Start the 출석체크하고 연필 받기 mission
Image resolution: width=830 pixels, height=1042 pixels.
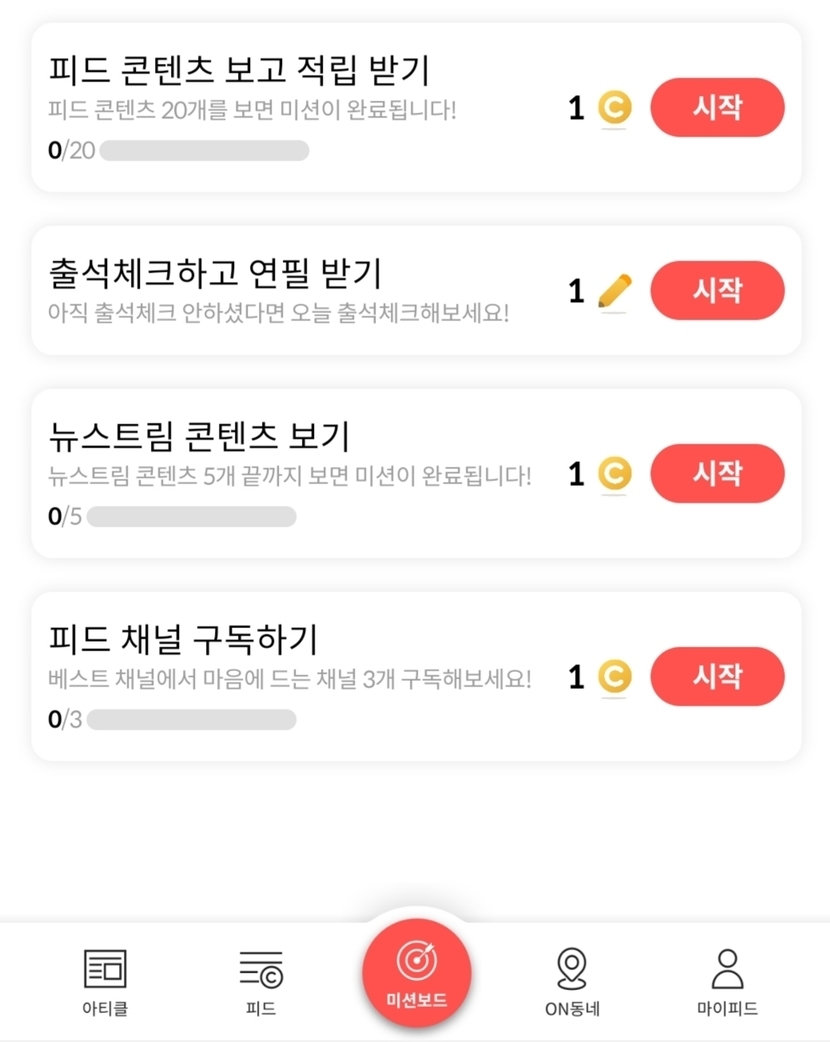coord(717,290)
